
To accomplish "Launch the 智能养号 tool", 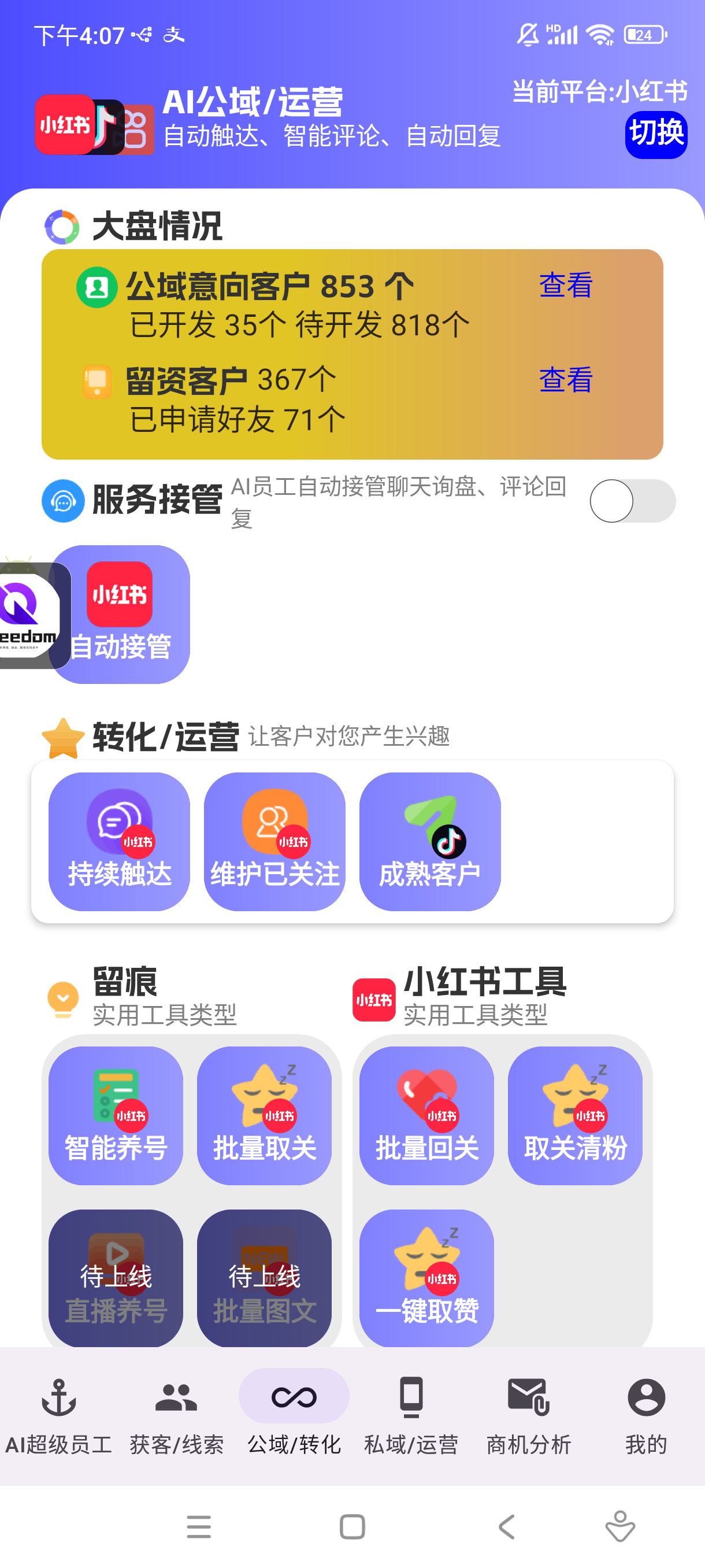I will click(x=116, y=1115).
